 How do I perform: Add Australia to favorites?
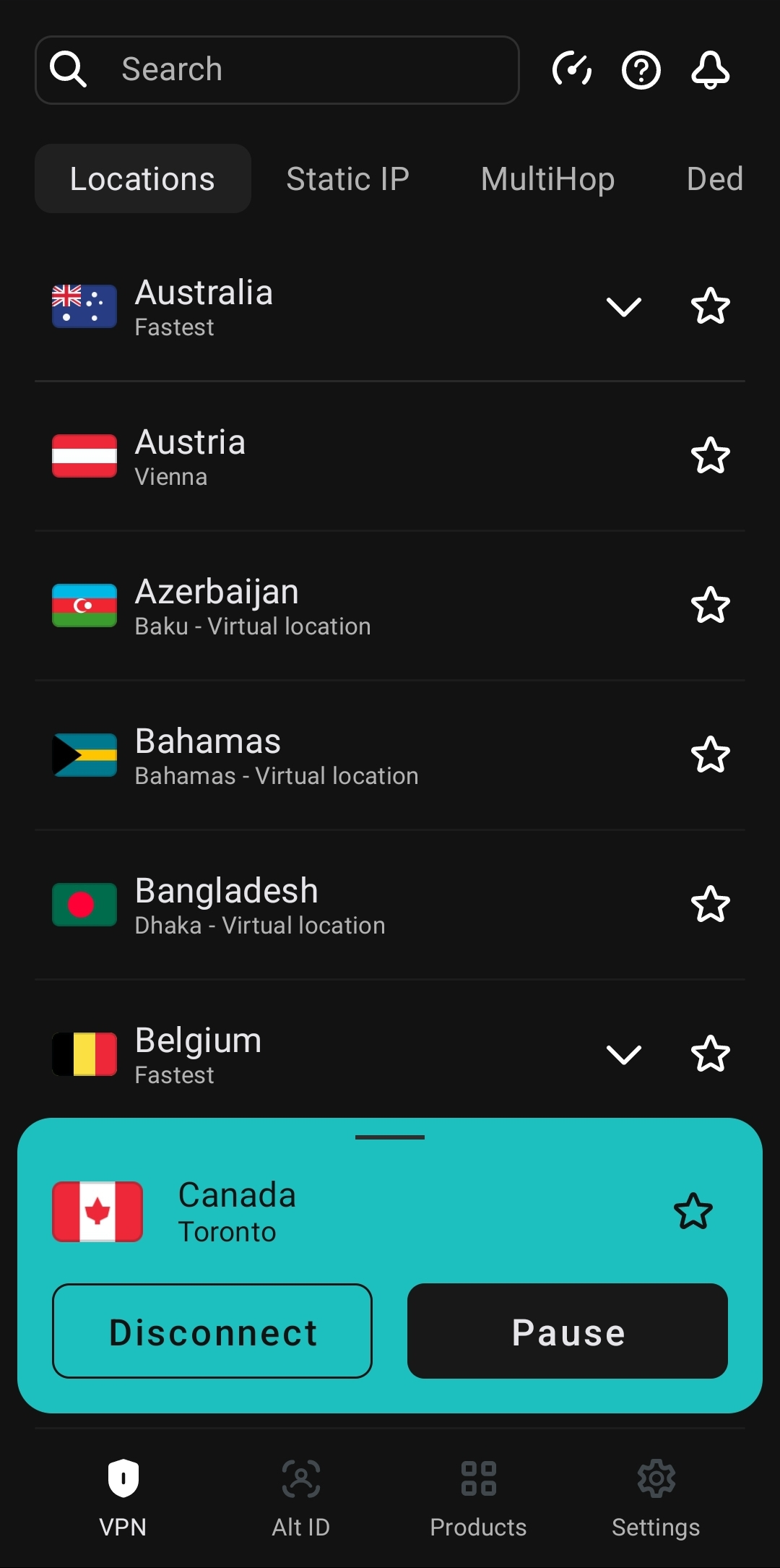pyautogui.click(x=711, y=306)
